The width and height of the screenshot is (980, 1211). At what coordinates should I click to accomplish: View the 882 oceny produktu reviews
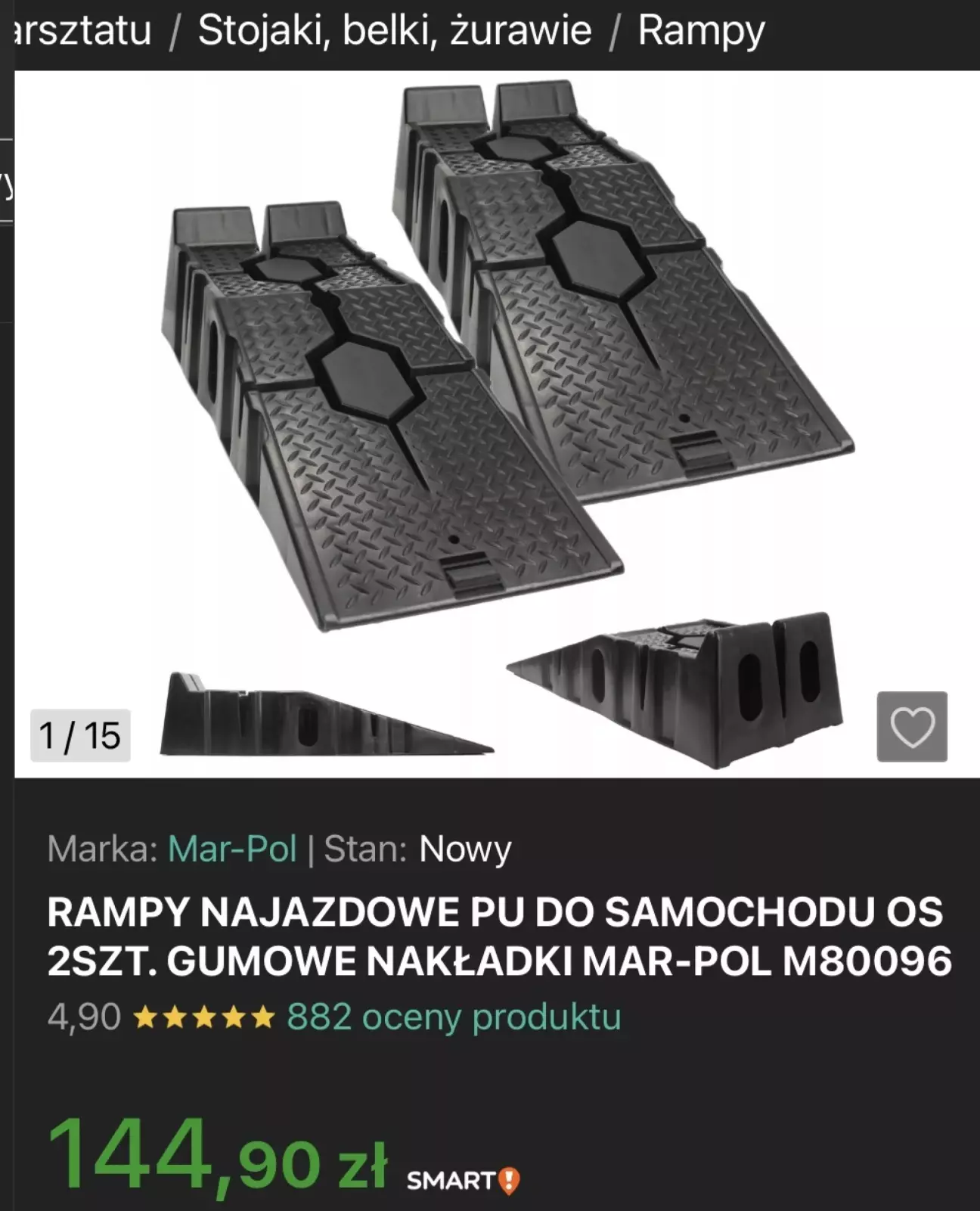point(454,1017)
